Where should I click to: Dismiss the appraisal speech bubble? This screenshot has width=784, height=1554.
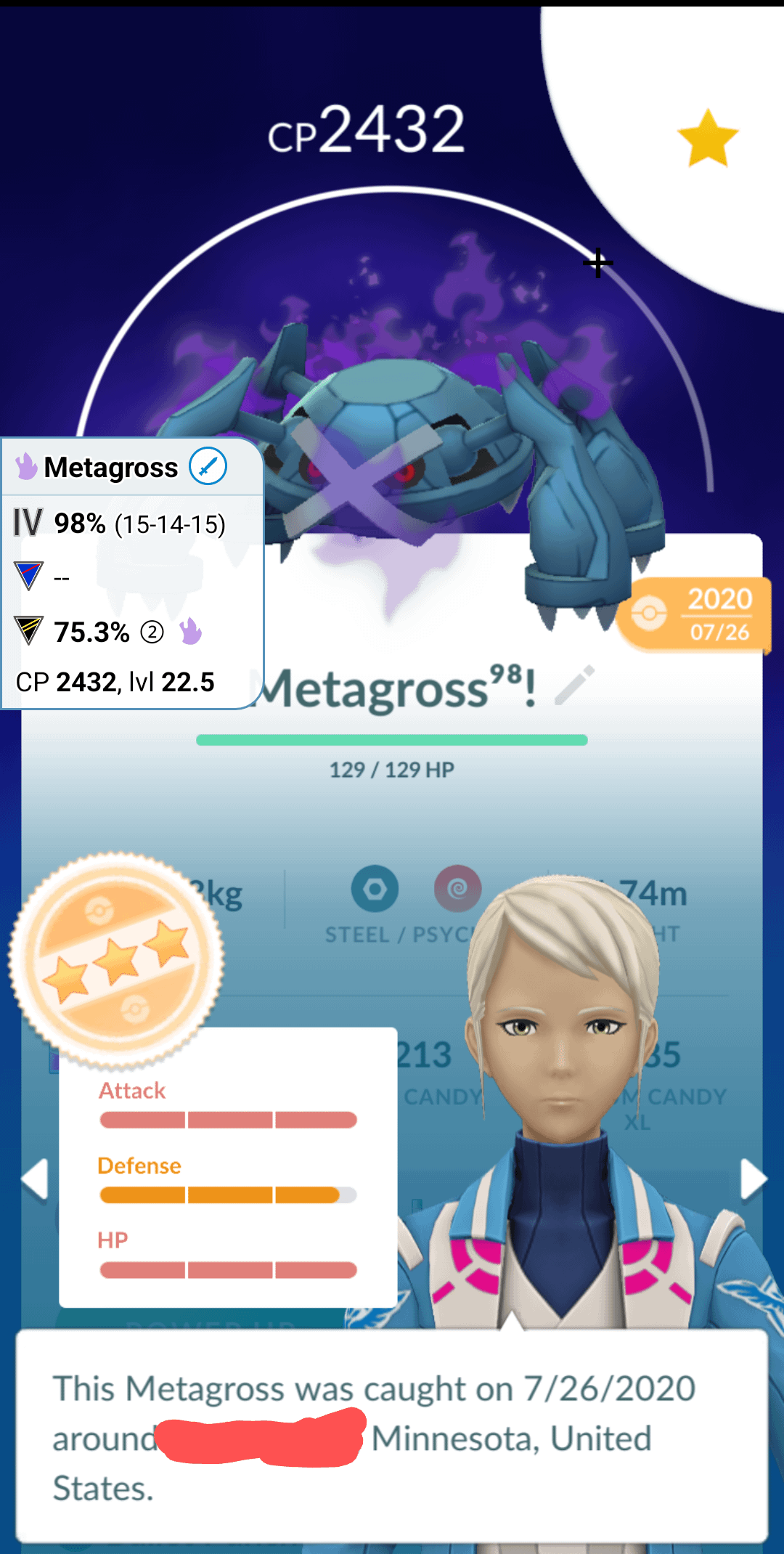(x=392, y=1436)
